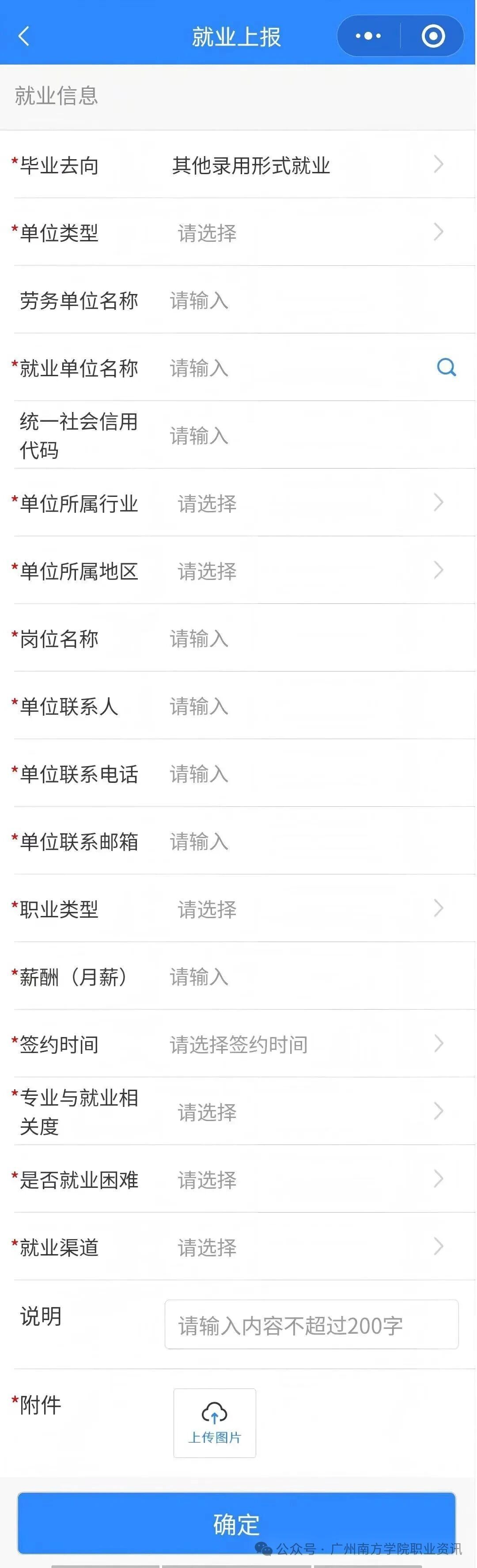This screenshot has height=1568, width=477.
Task: Tap the search icon beside 就业单位名称
Action: pyautogui.click(x=446, y=368)
